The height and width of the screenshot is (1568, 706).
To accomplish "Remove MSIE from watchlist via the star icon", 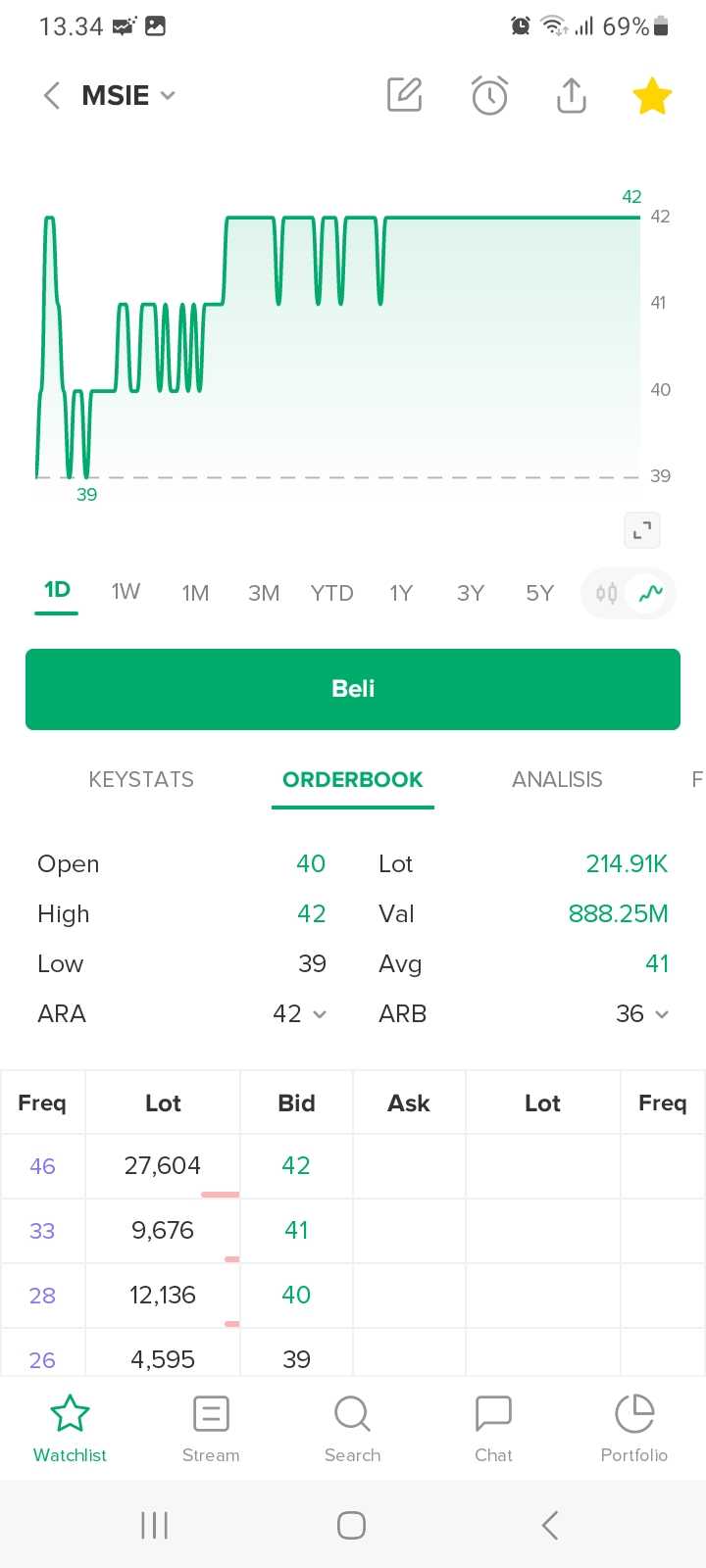I will (x=652, y=96).
